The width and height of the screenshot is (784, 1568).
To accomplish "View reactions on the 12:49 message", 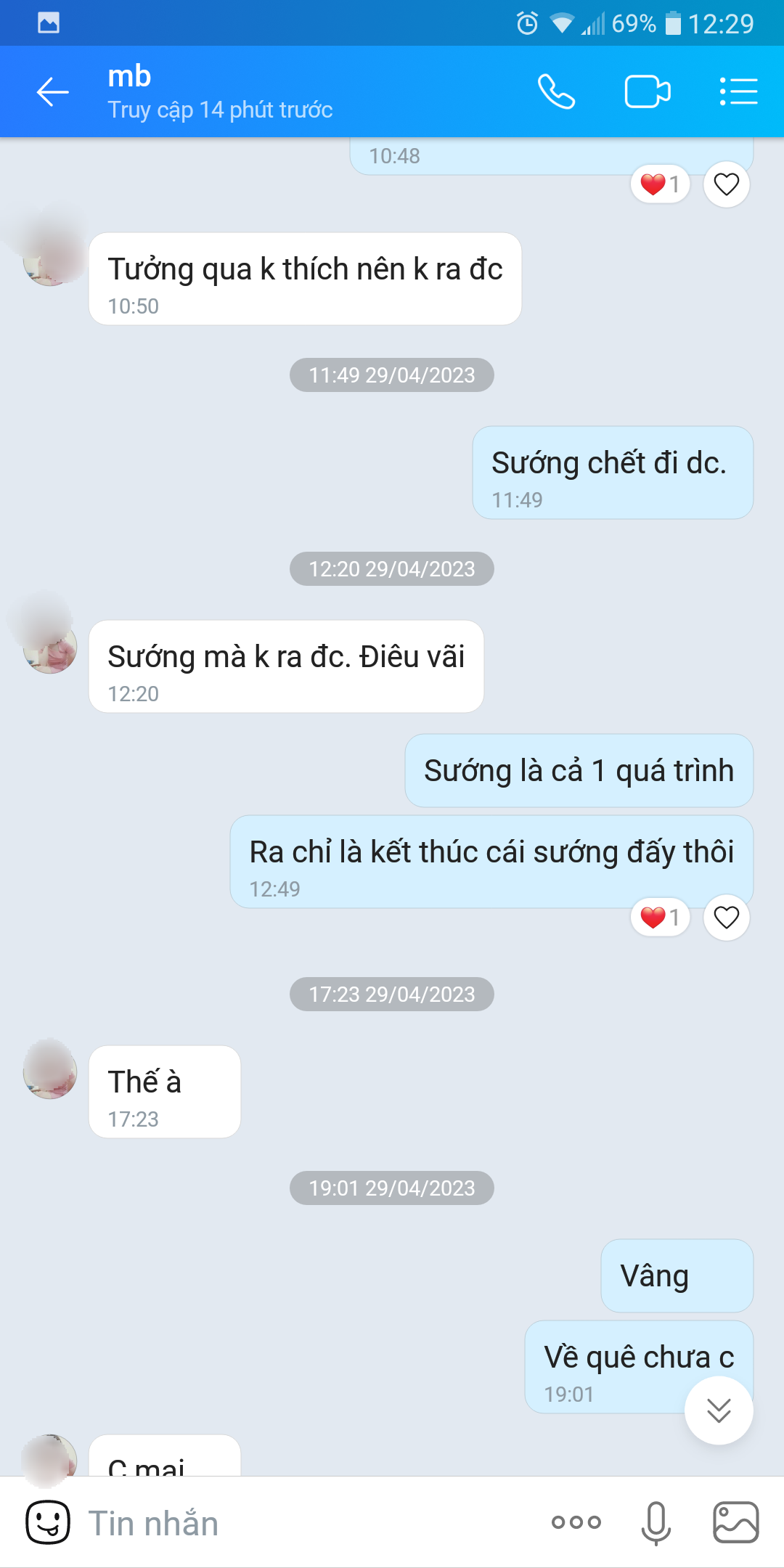I will (659, 918).
